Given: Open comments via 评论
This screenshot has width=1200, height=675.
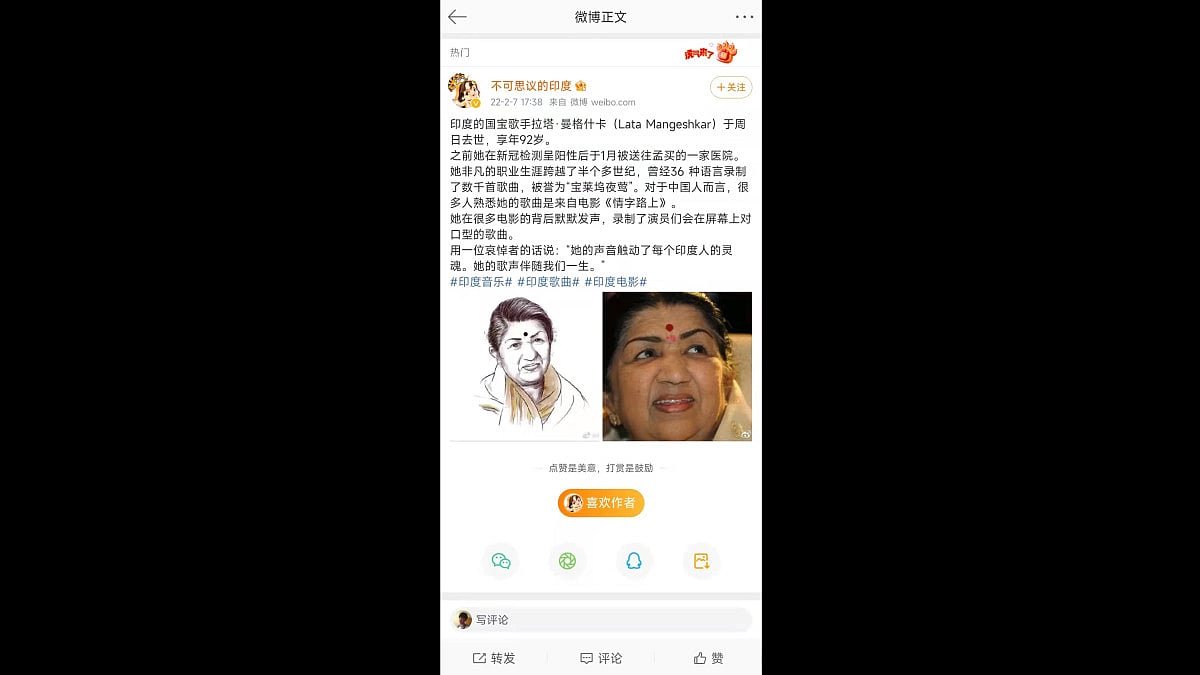Looking at the screenshot, I should (601, 658).
